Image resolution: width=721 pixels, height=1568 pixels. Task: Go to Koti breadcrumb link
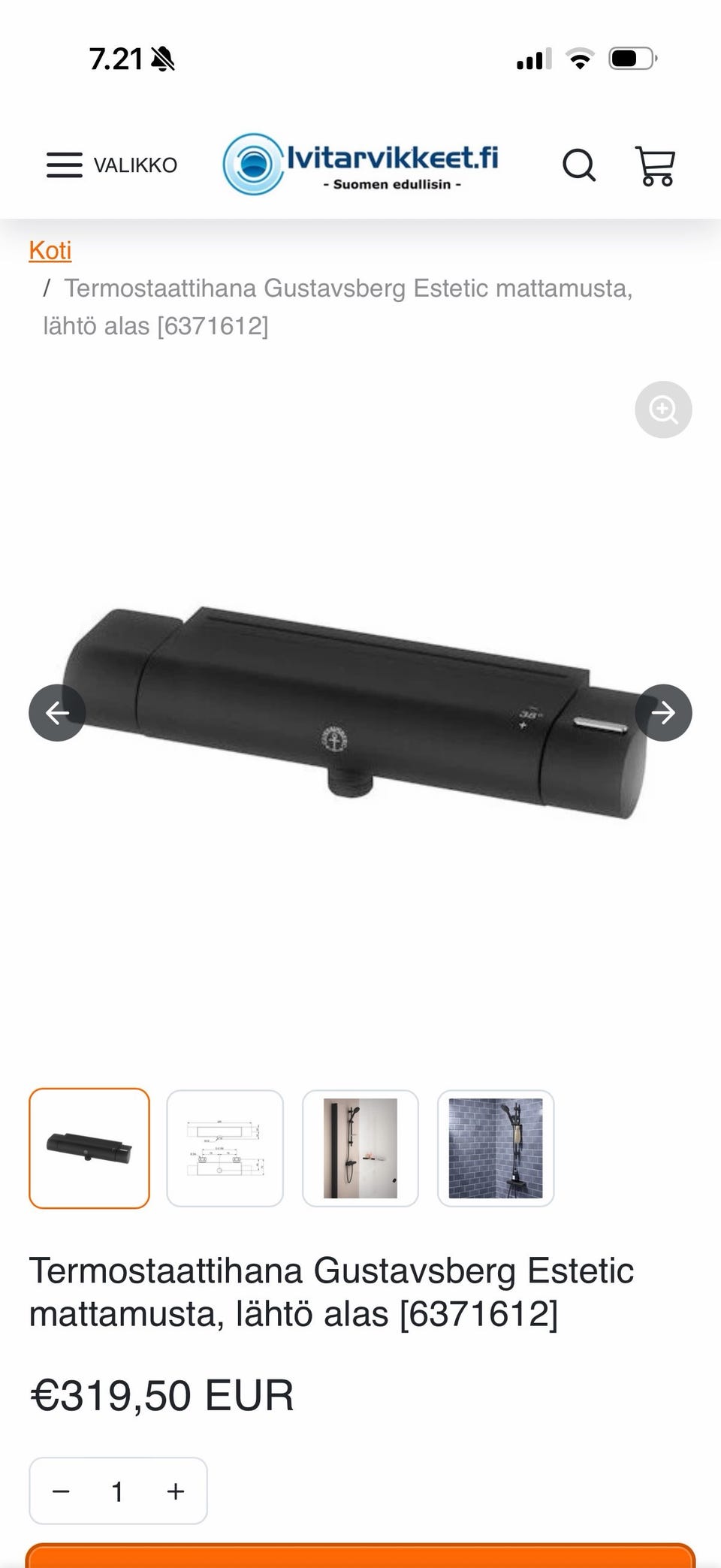pyautogui.click(x=50, y=250)
